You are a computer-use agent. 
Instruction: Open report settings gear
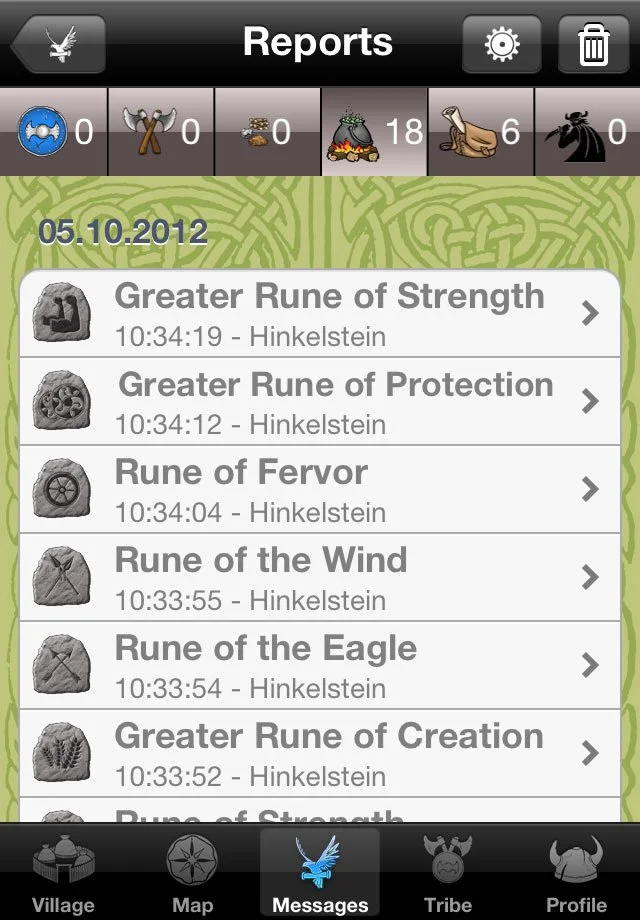pyautogui.click(x=500, y=45)
